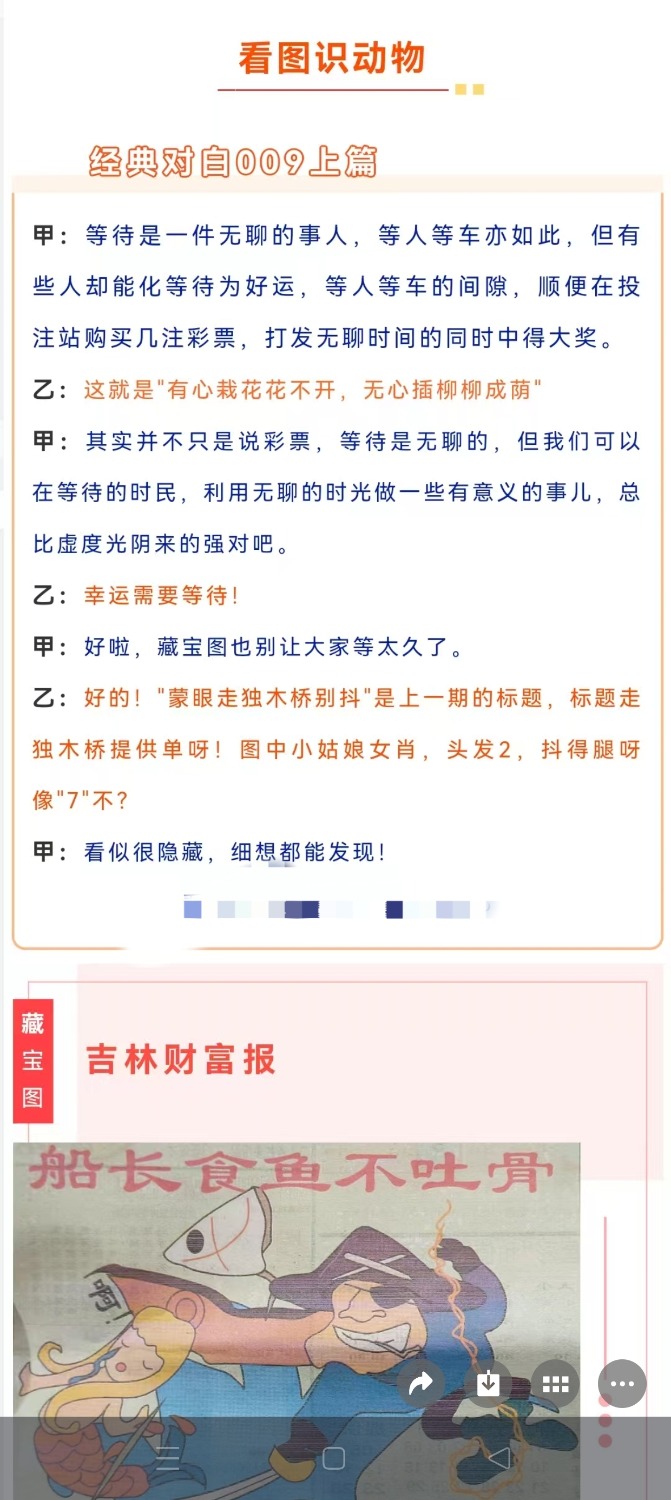Return to the home screen

334,1458
